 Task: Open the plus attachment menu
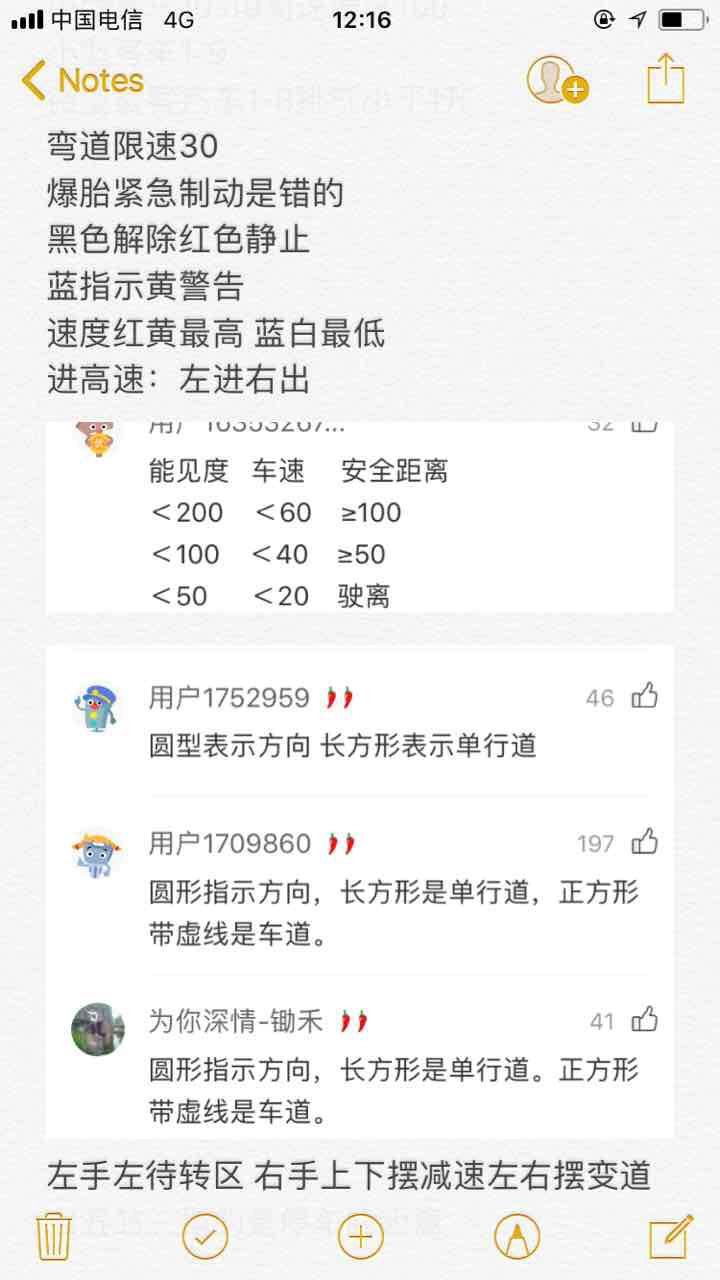coord(360,1238)
